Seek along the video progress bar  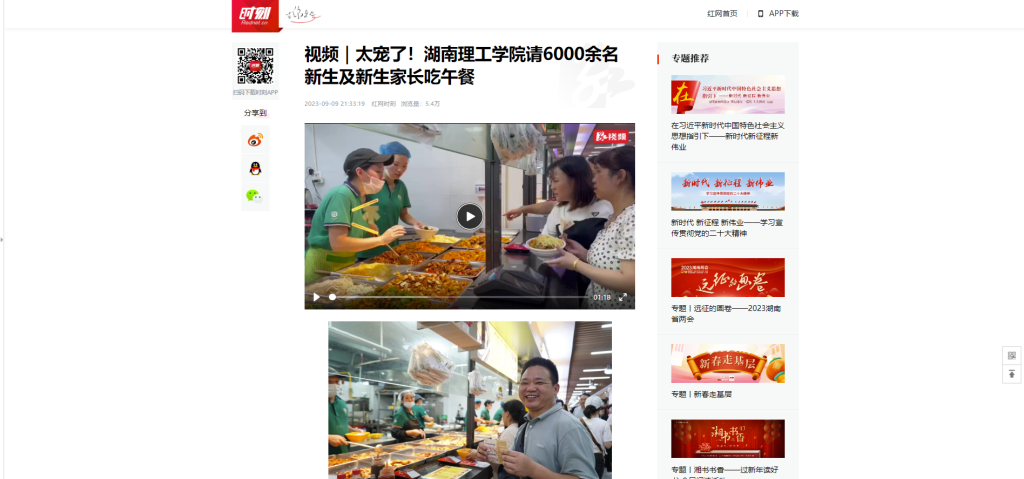460,297
